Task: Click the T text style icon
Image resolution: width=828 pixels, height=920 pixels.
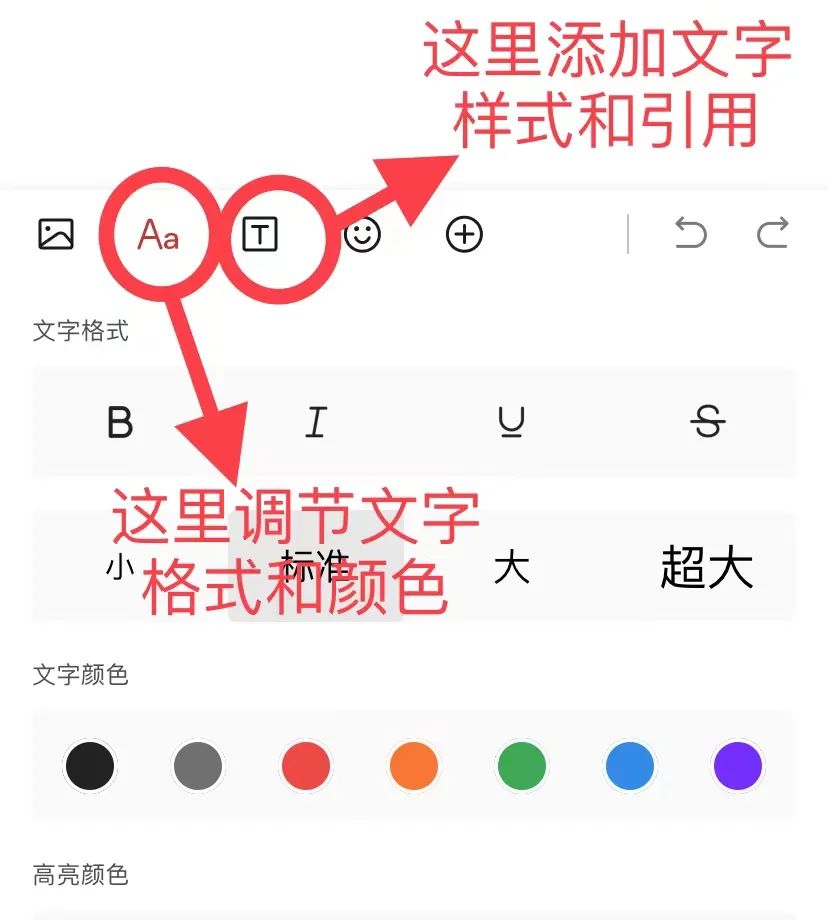Action: point(258,234)
